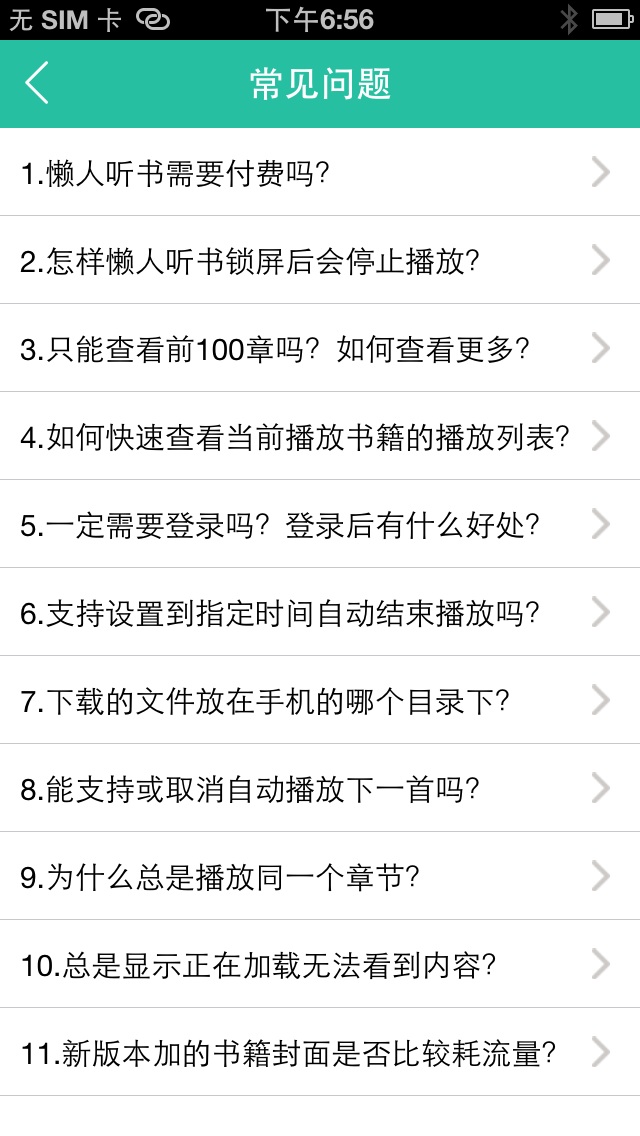The height and width of the screenshot is (1136, 640).
Task: Open question 2 about playback stopping after lock screen
Action: coord(320,261)
